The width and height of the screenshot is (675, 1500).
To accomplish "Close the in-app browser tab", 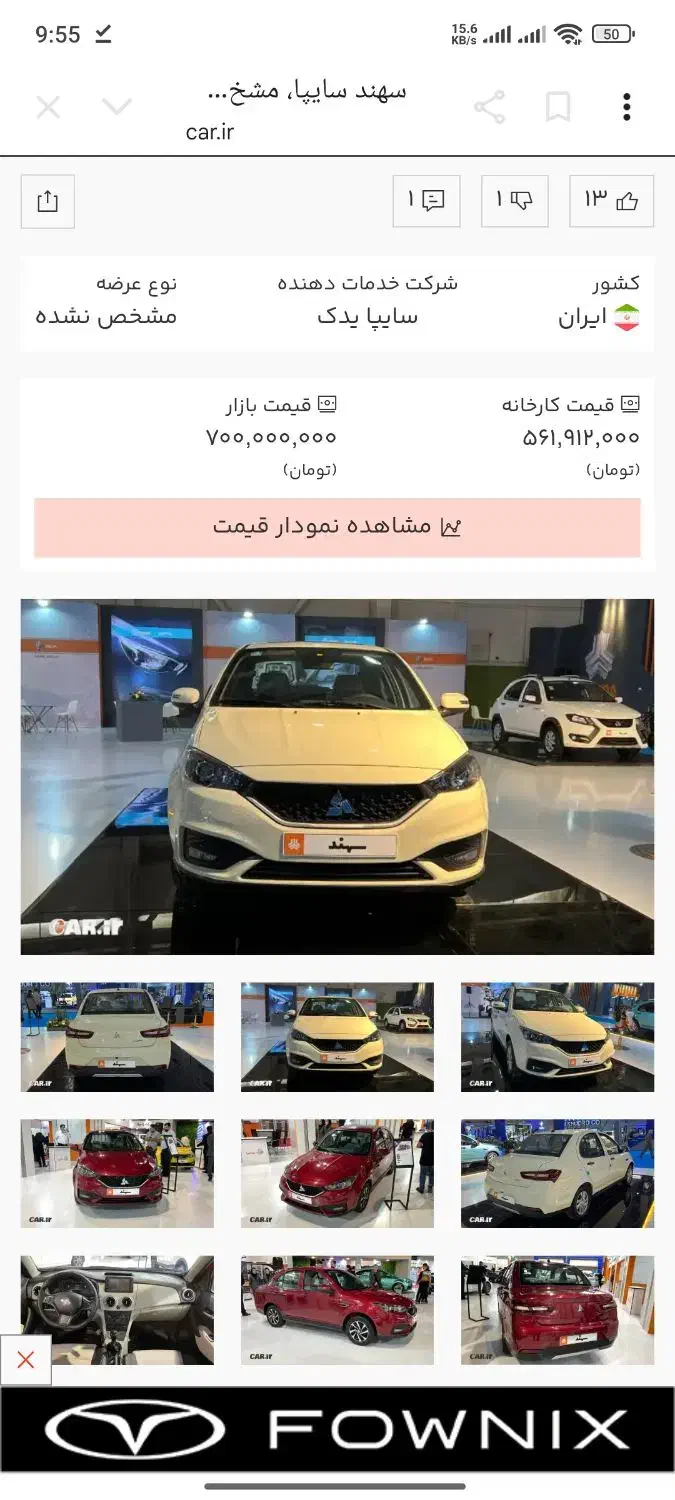I will 48,107.
